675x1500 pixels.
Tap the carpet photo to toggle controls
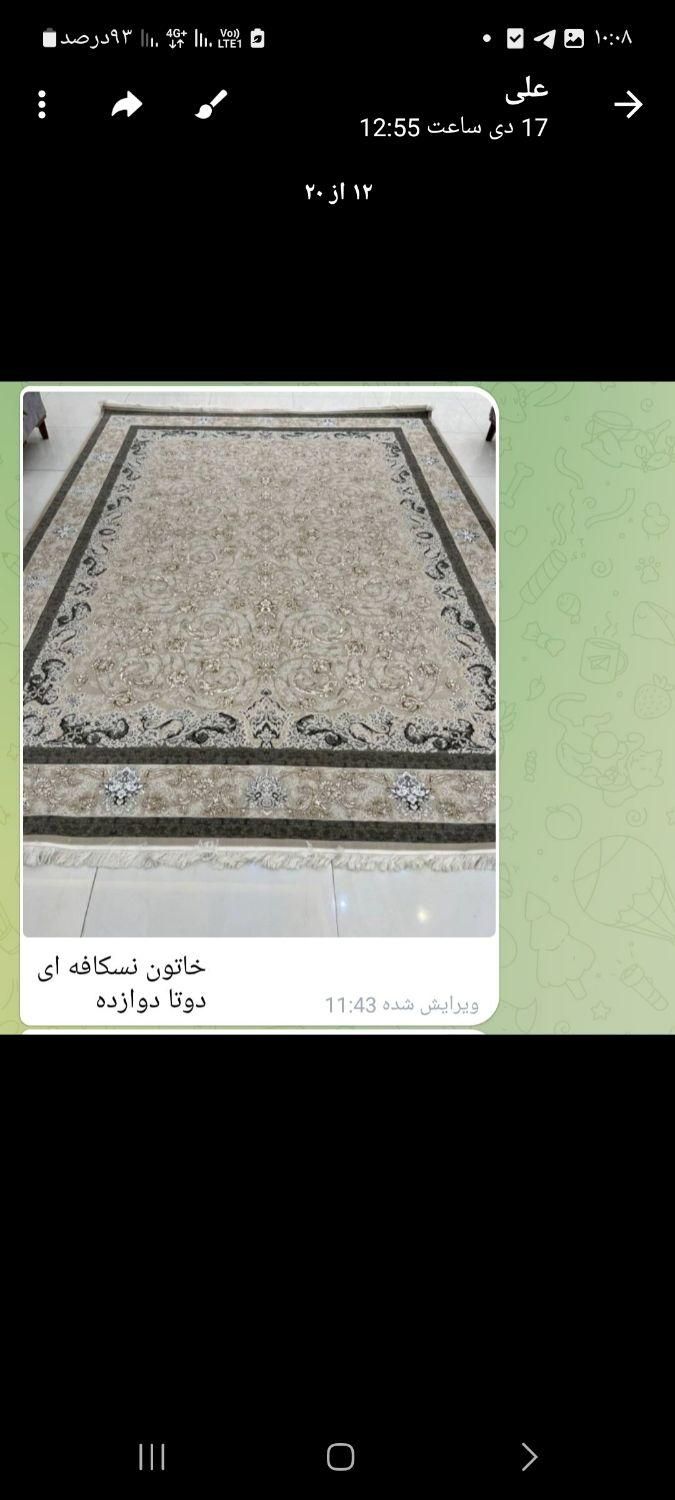[x=259, y=662]
